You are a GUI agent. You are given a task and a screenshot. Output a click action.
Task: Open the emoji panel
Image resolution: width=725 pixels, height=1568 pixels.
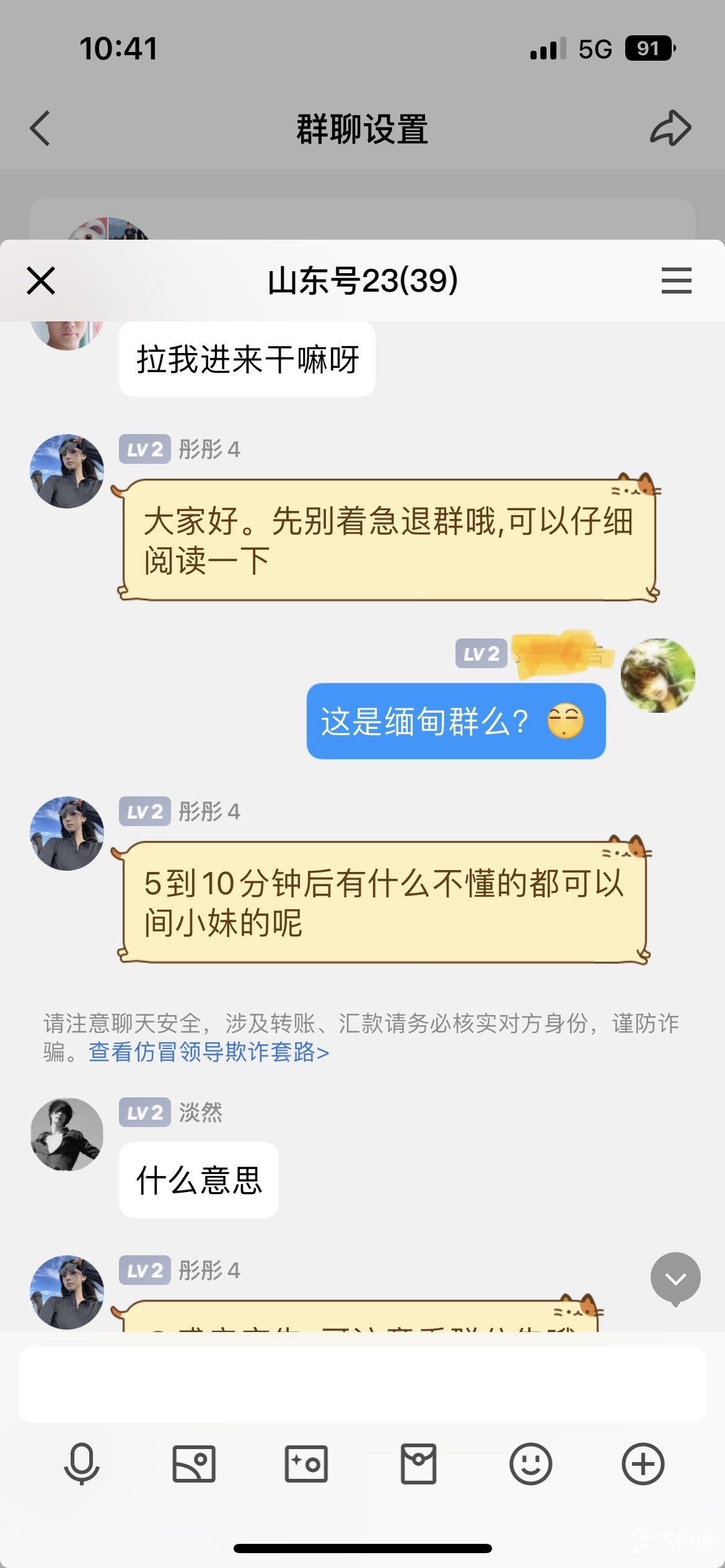coord(530,1464)
